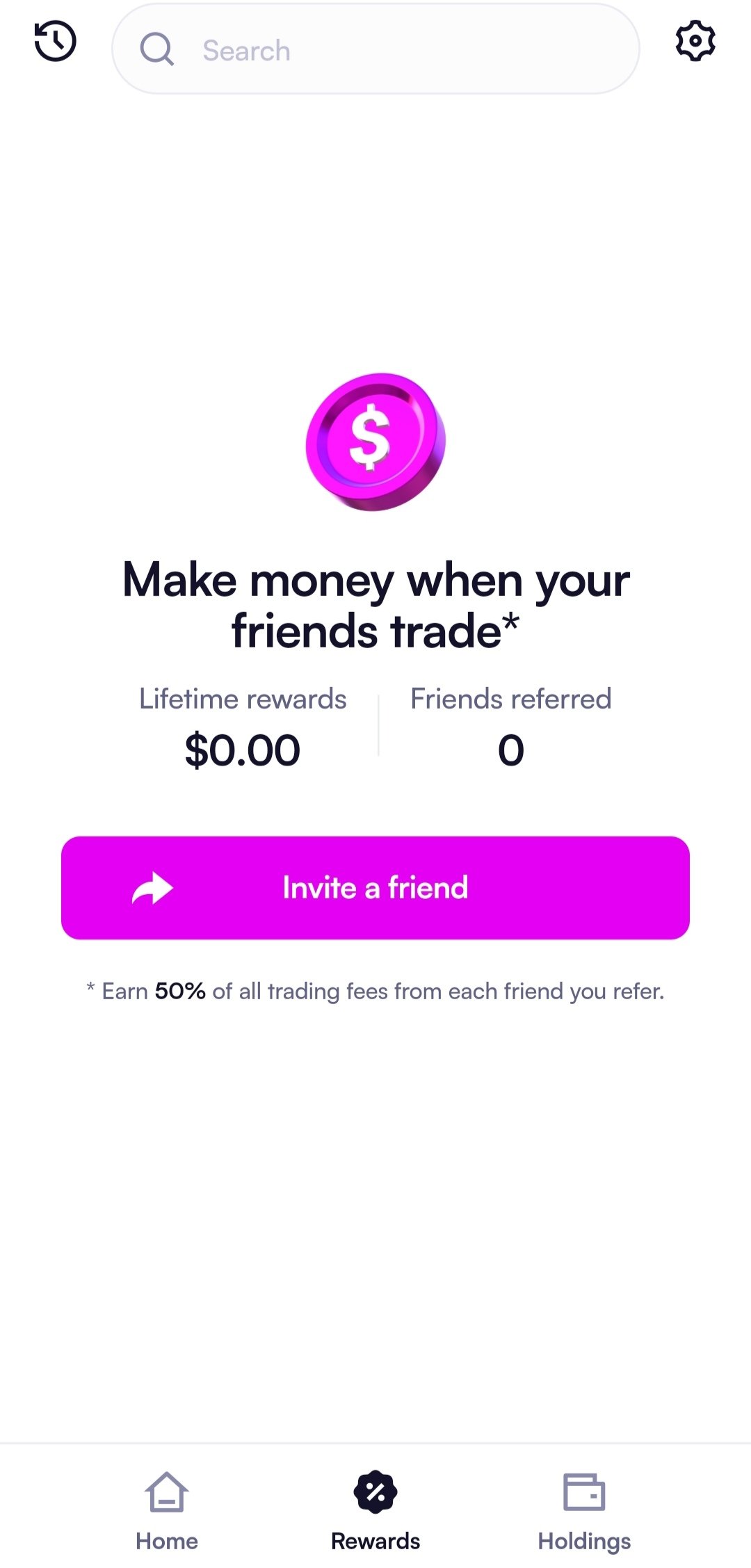
Task: Tap the Invite a friend button
Action: (x=375, y=888)
